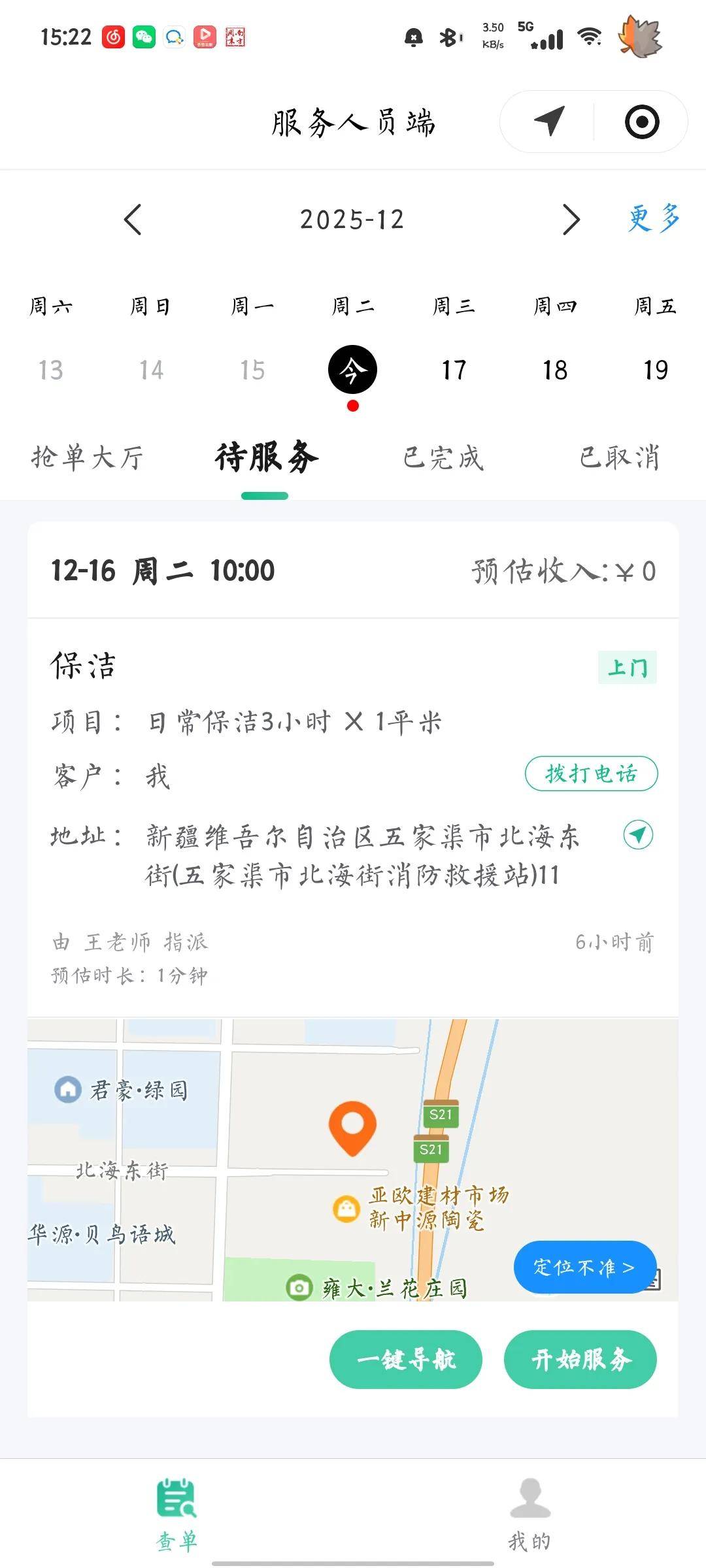Select date 19 on the calendar
Screen dimensions: 706x1568
(656, 370)
